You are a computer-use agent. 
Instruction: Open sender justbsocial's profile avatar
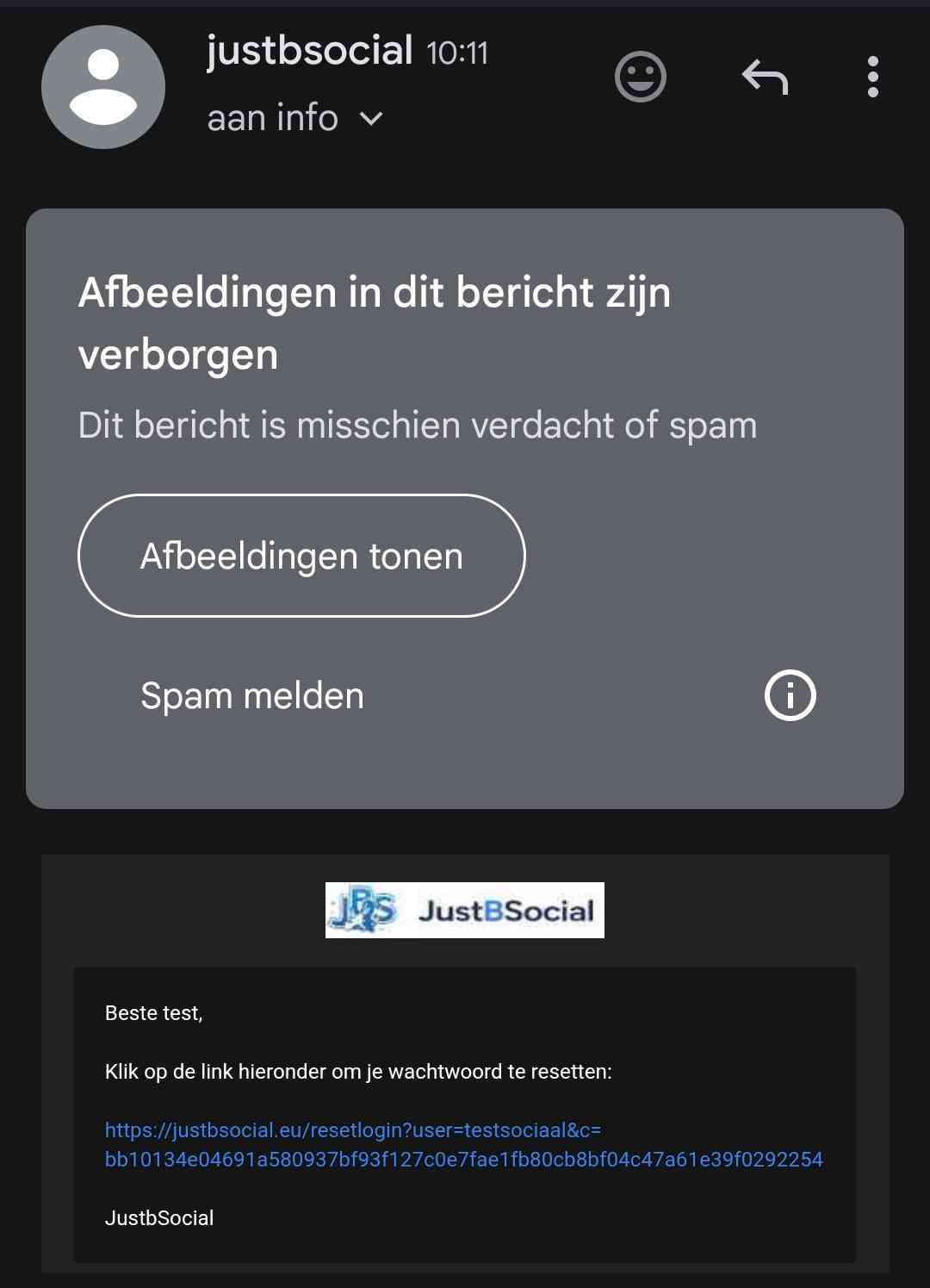[x=103, y=87]
